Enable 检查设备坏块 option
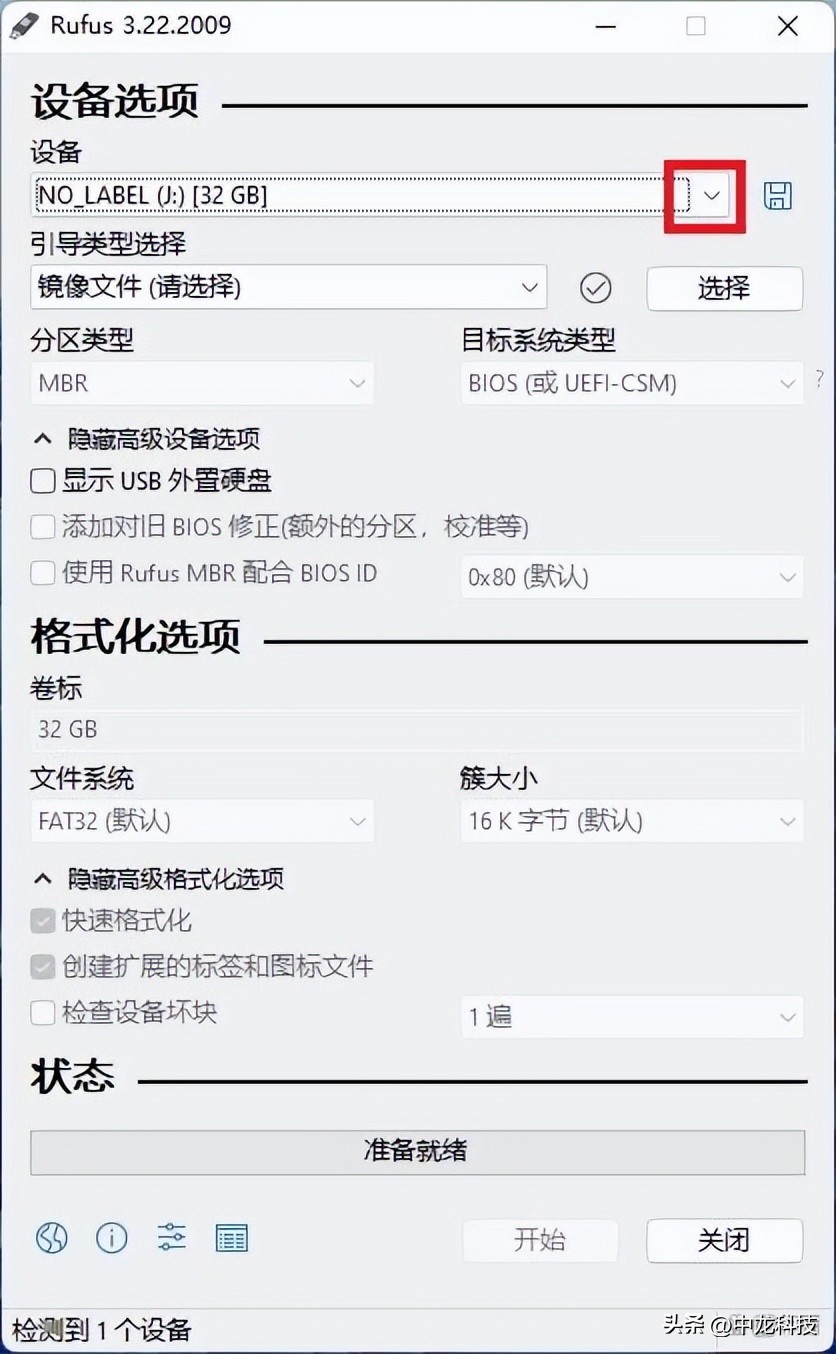This screenshot has width=836, height=1354. pyautogui.click(x=42, y=1013)
